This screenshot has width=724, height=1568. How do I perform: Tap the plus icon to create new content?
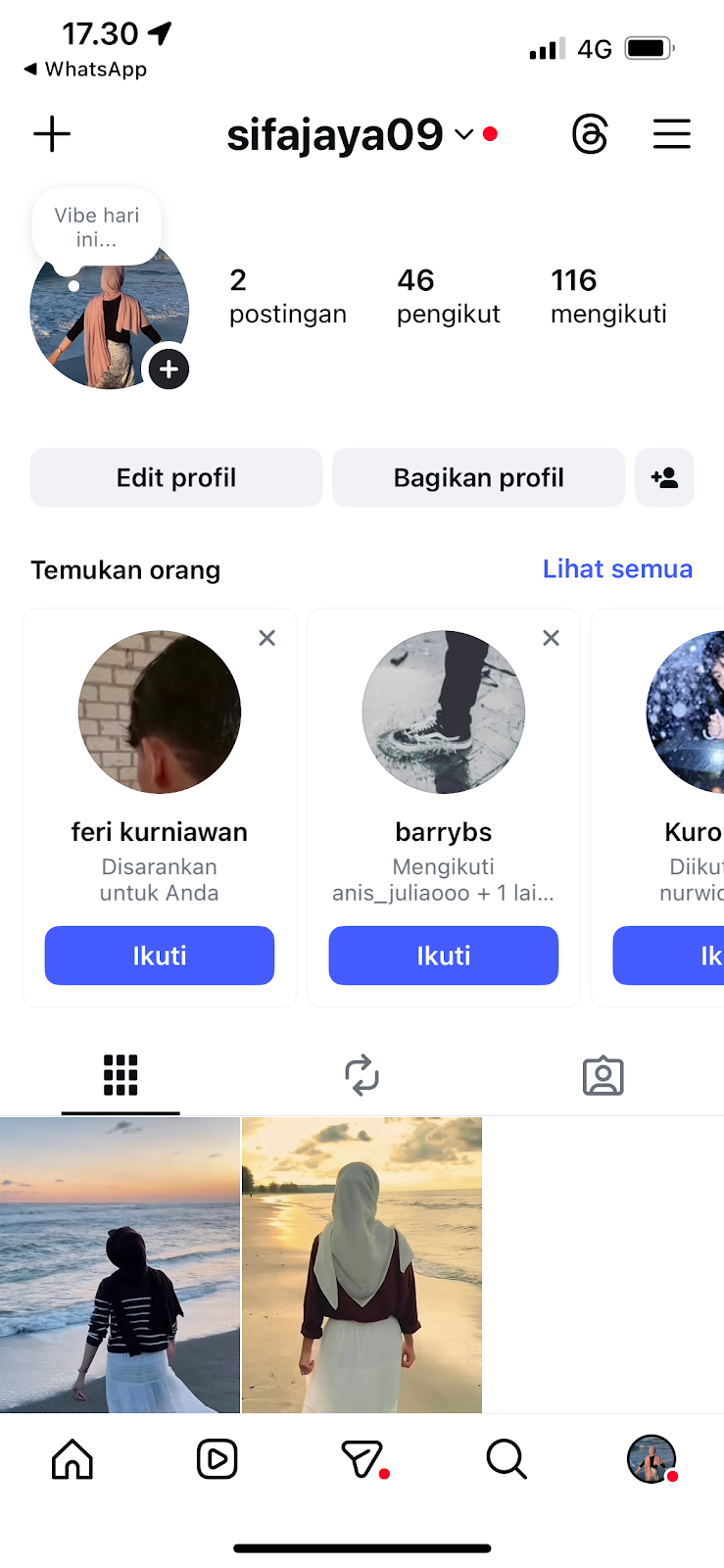[52, 134]
